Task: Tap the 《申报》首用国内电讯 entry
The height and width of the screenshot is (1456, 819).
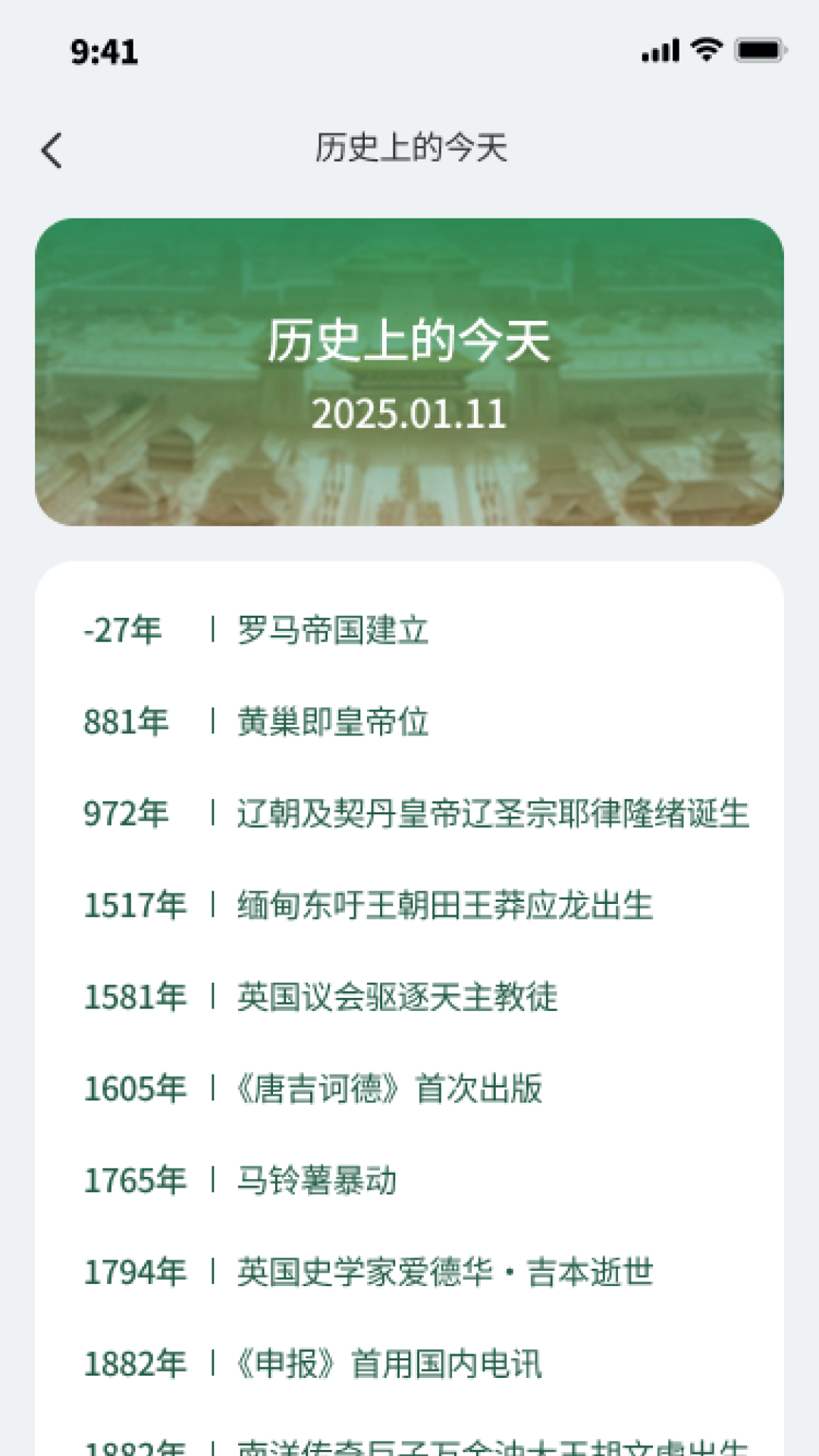Action: click(387, 1365)
